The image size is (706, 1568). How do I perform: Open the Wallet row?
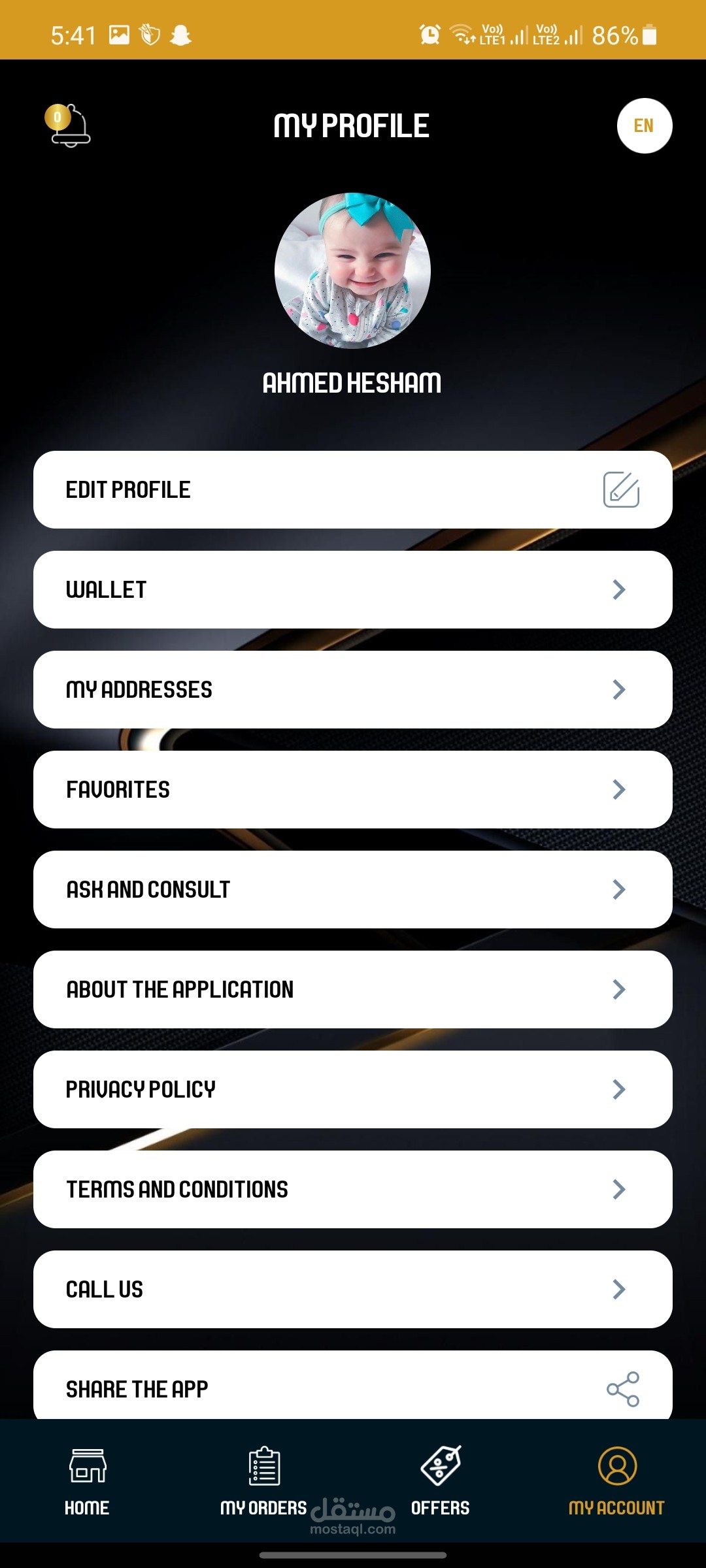pos(353,589)
